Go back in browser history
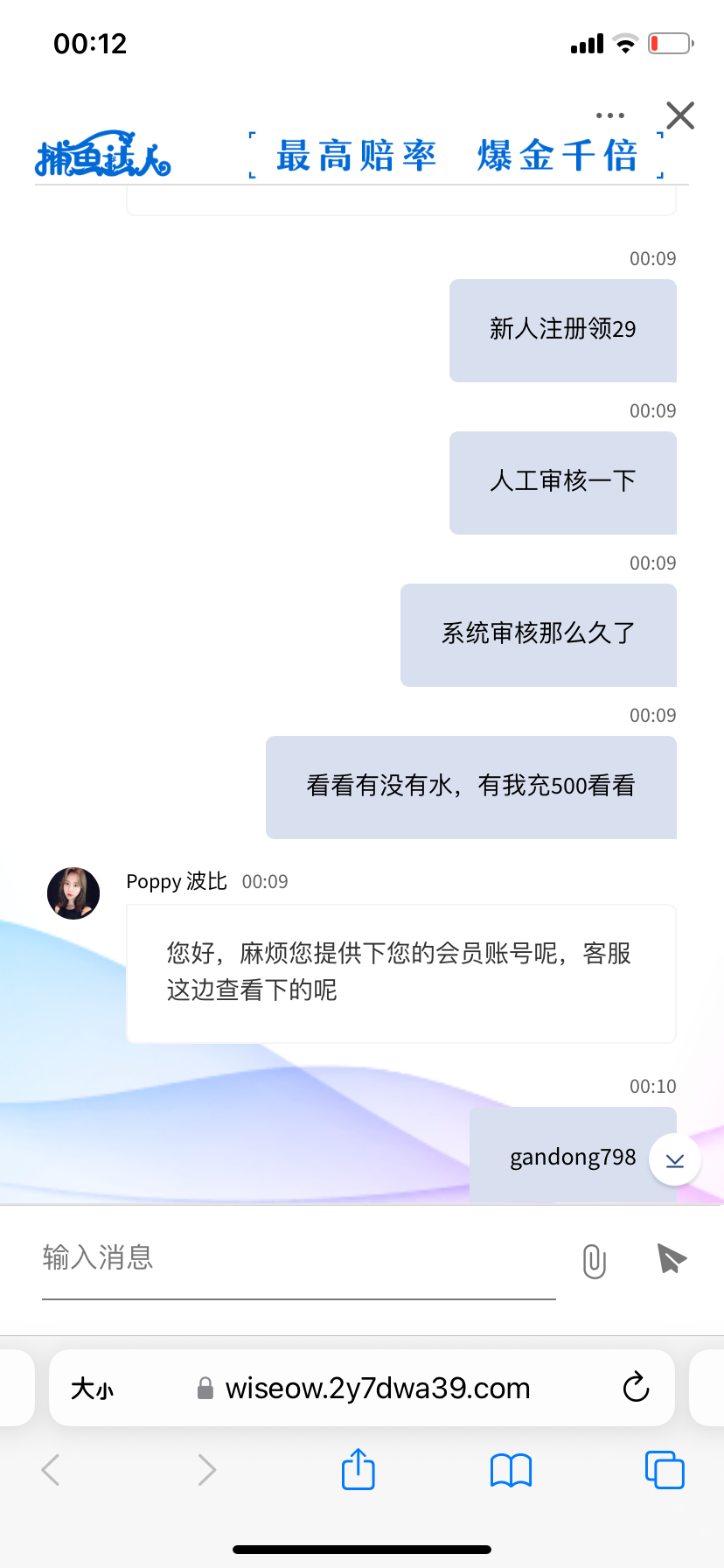Screen dimensions: 724x1568 click(x=52, y=1470)
